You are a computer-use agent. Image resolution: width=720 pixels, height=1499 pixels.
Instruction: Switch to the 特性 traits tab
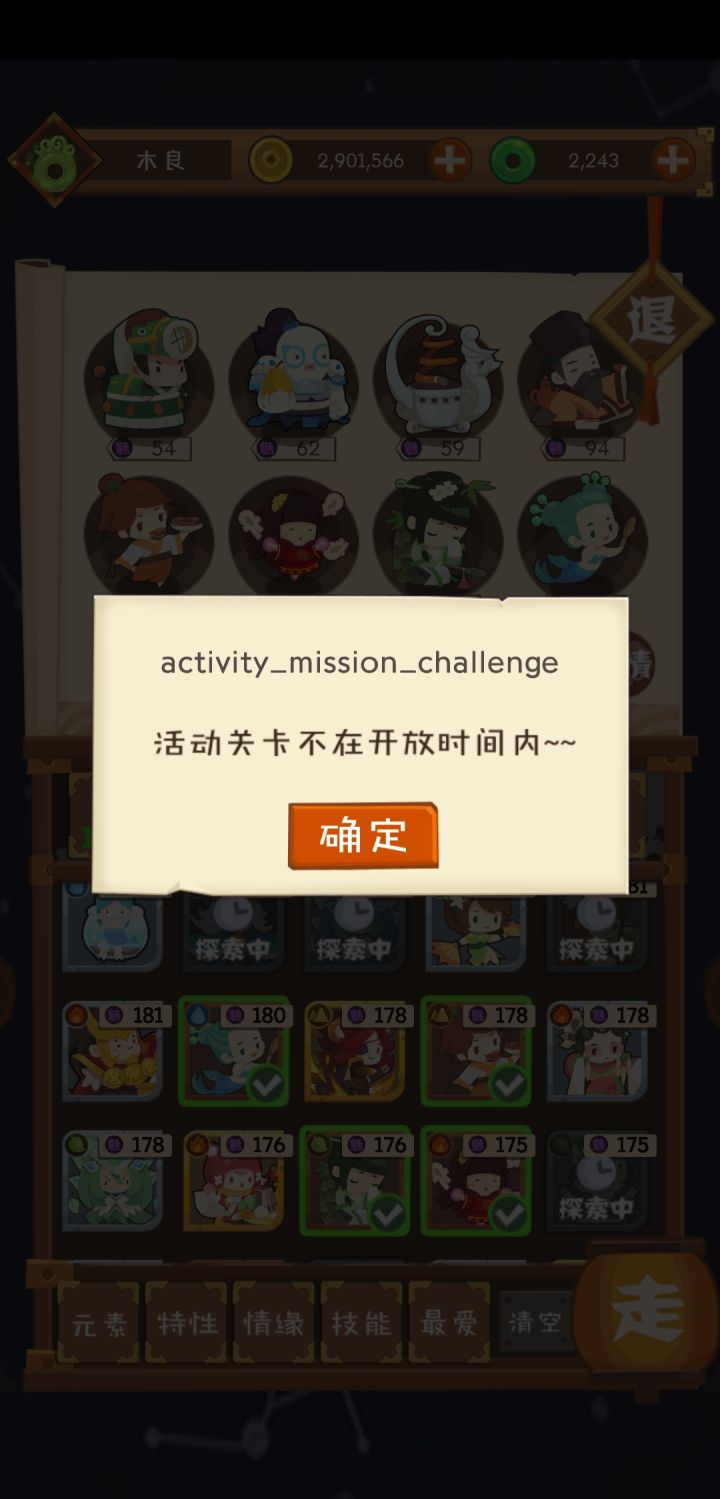tap(185, 1322)
